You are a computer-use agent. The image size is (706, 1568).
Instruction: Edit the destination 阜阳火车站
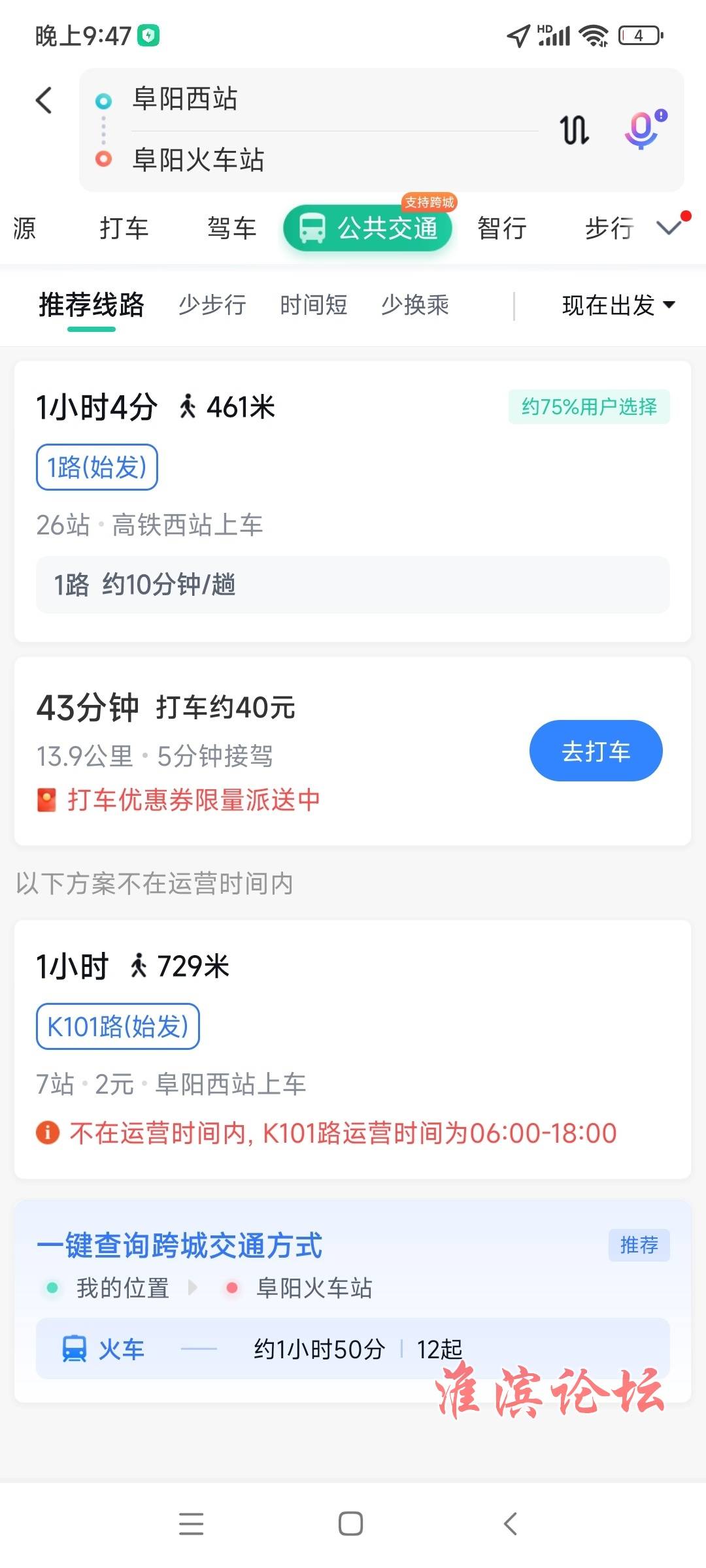click(198, 160)
